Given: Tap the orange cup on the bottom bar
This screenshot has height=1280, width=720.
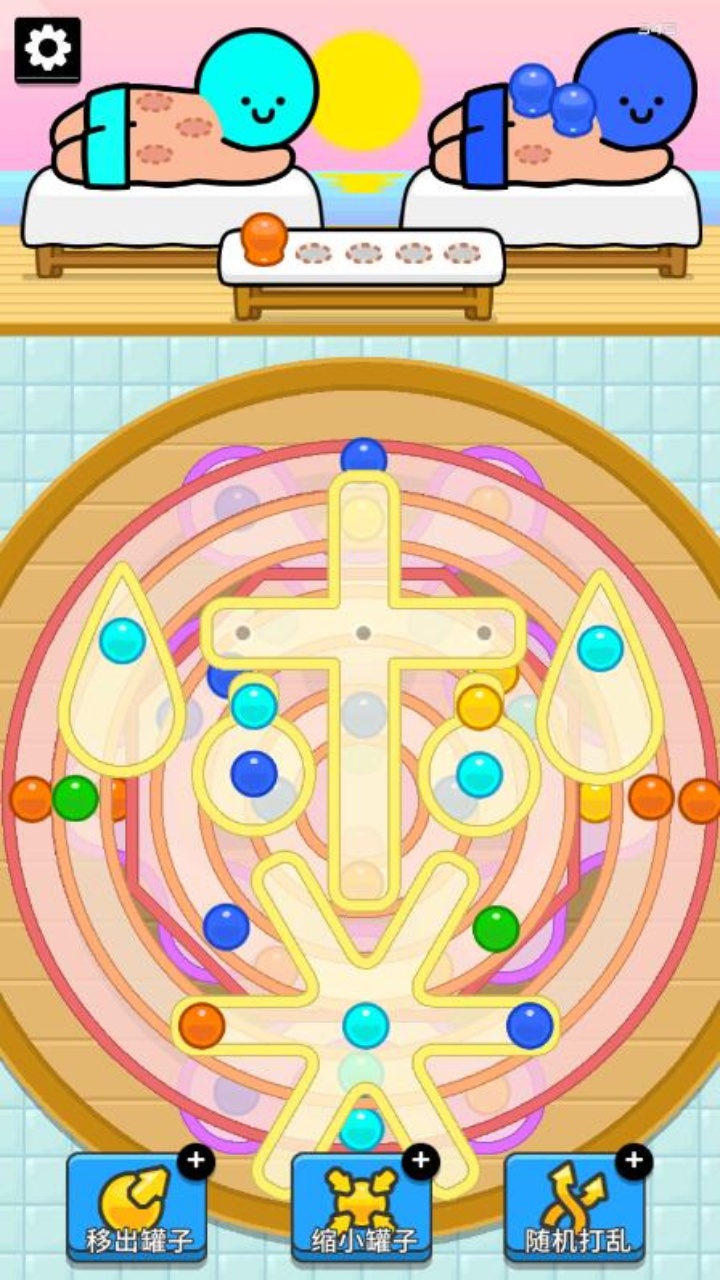Looking at the screenshot, I should click(x=202, y=1025).
